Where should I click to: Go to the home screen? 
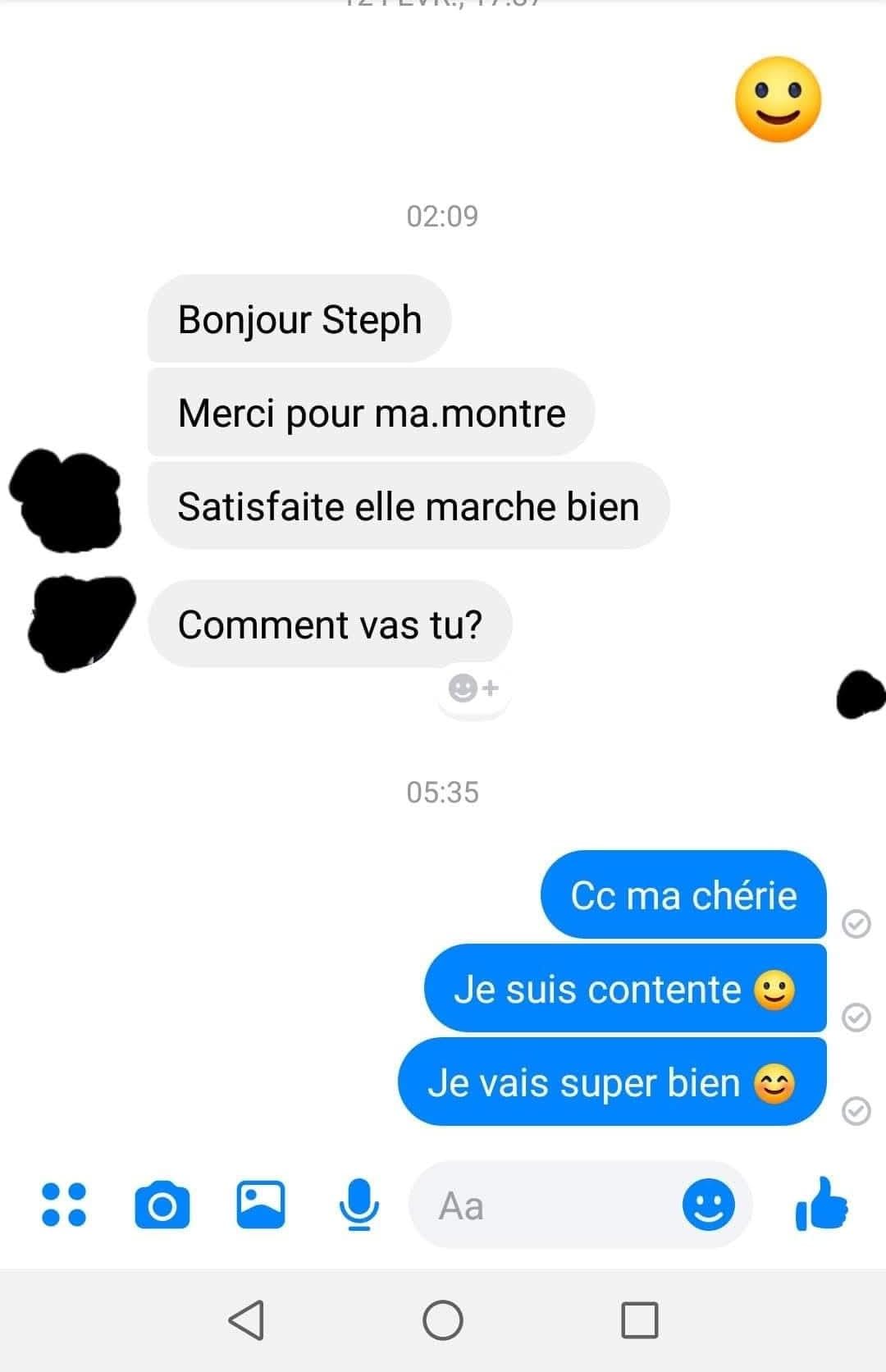(x=443, y=1320)
